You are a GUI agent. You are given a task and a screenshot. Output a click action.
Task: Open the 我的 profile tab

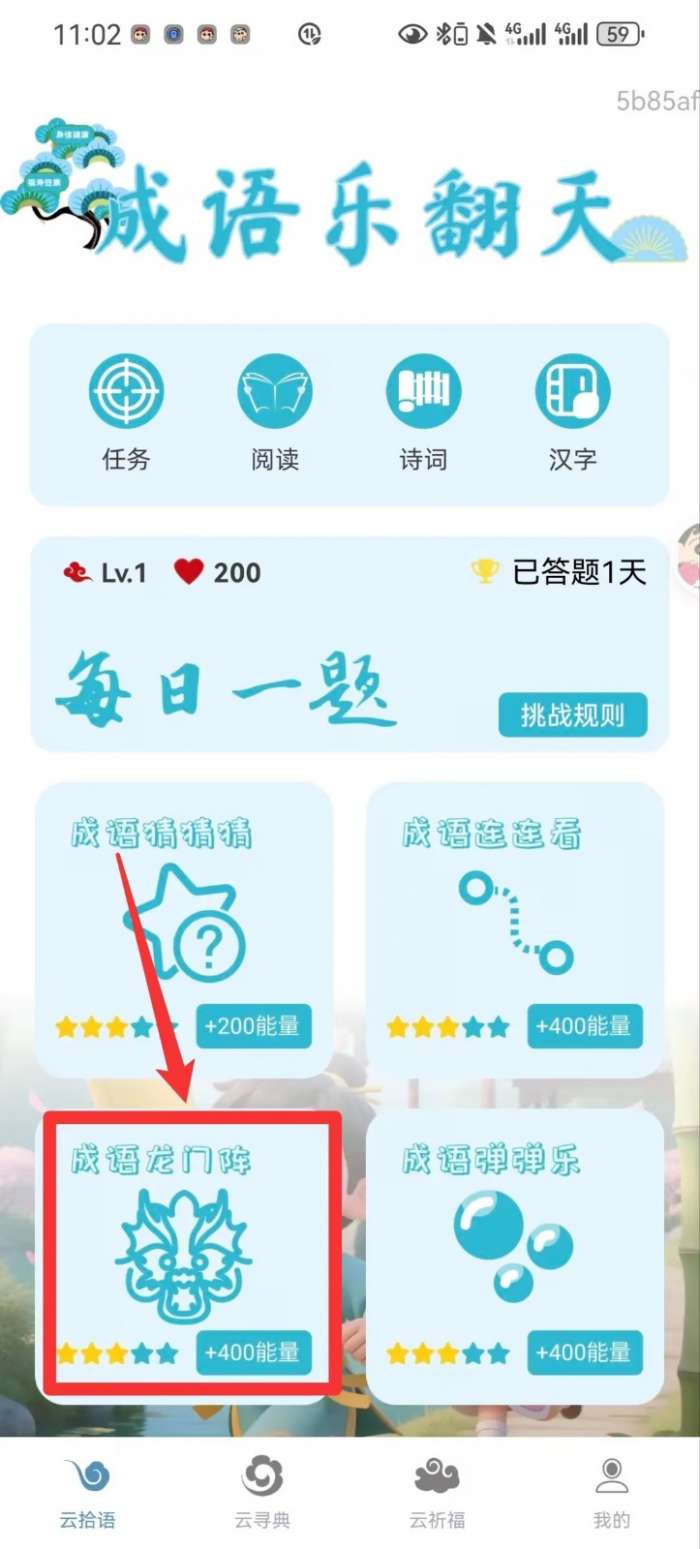coord(611,1492)
